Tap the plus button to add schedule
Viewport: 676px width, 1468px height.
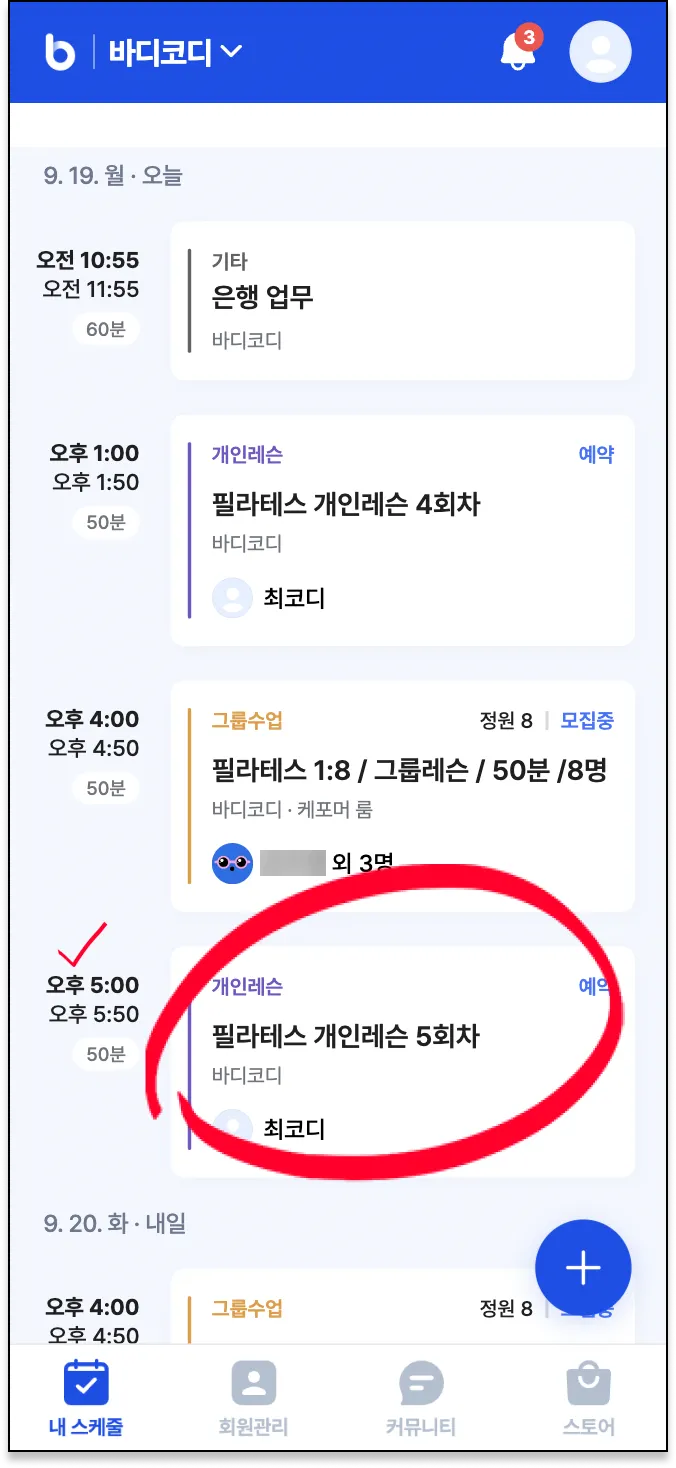click(583, 1268)
